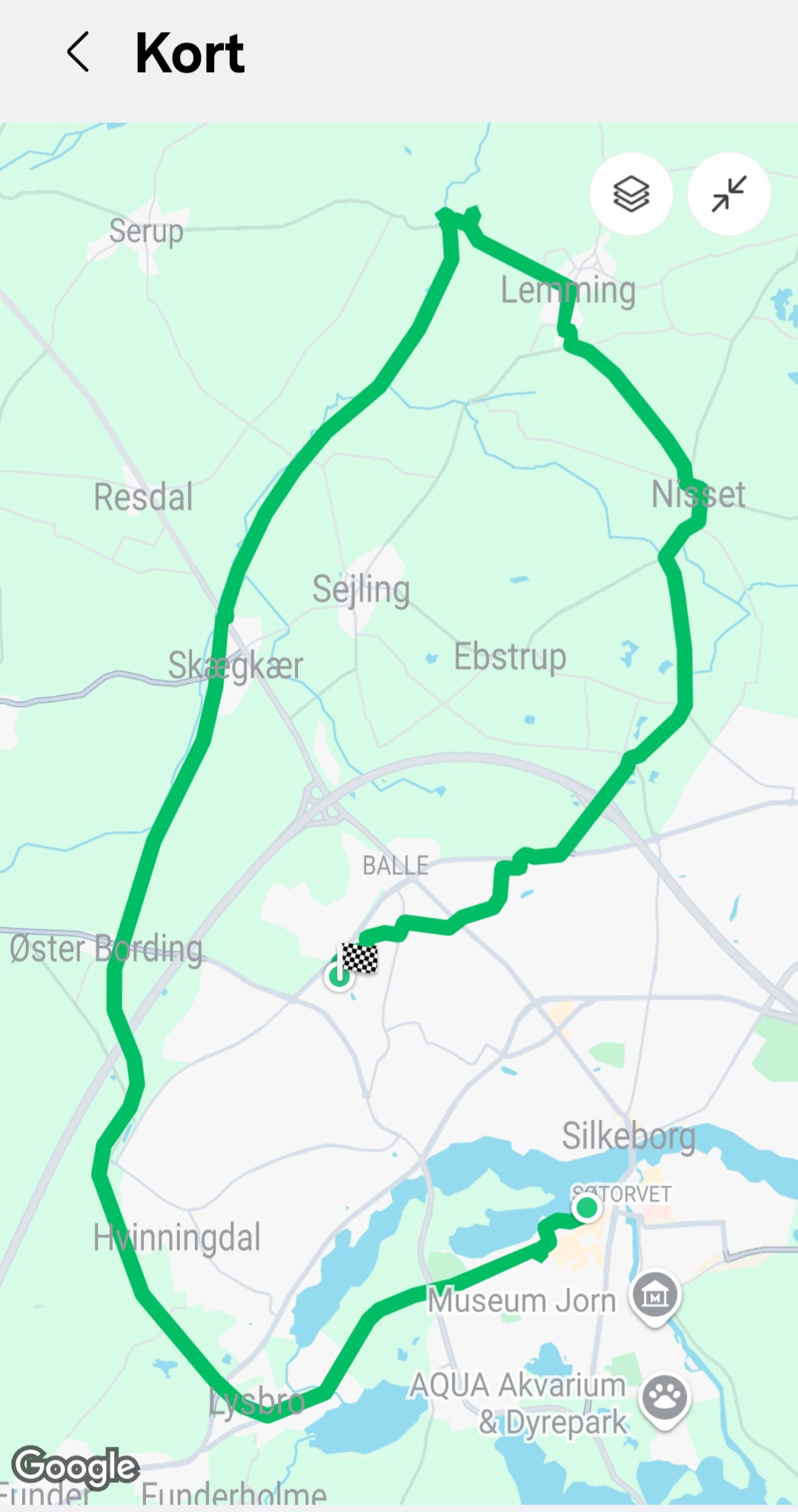Tap the Museum Jorn map pin
The image size is (798, 1512).
(655, 1296)
